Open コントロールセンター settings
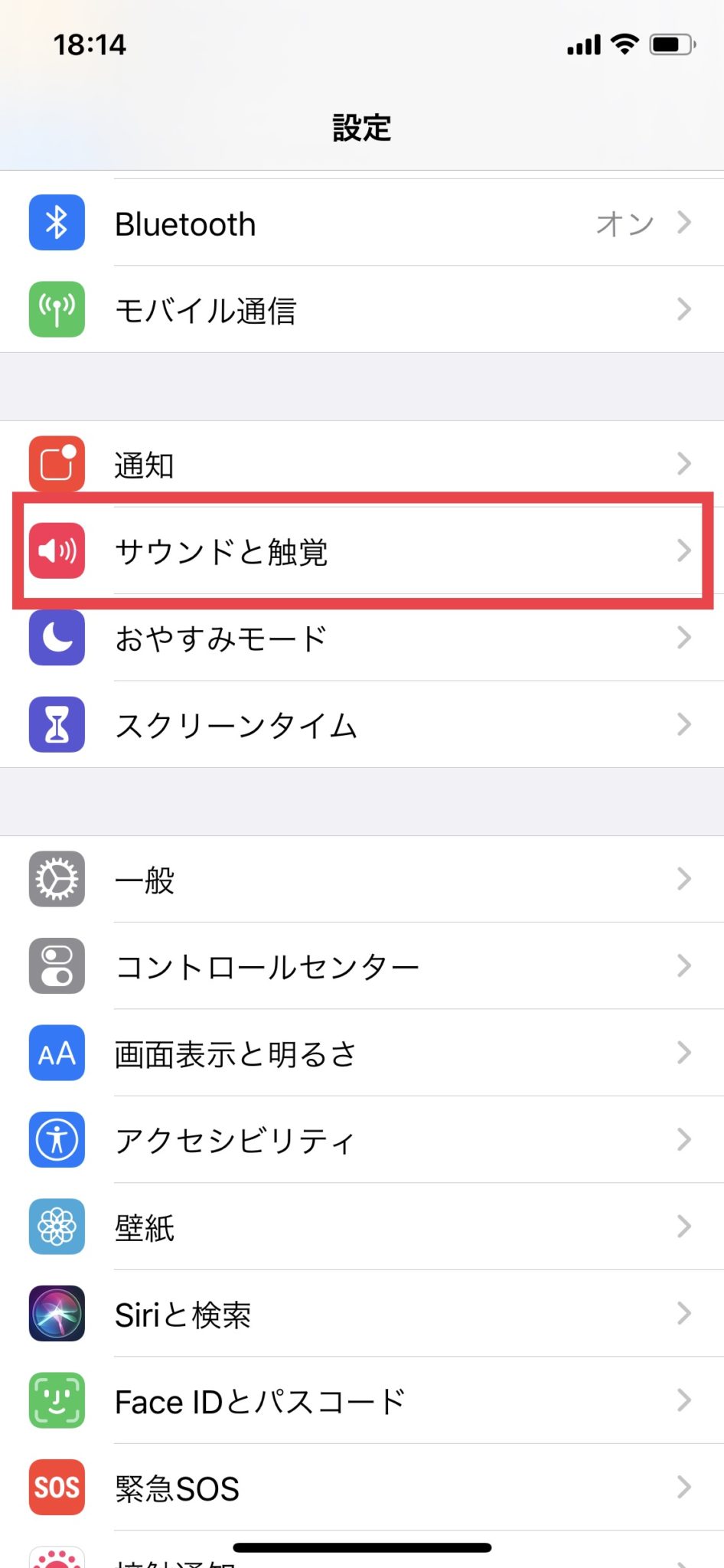The height and width of the screenshot is (1568, 724). click(x=362, y=966)
